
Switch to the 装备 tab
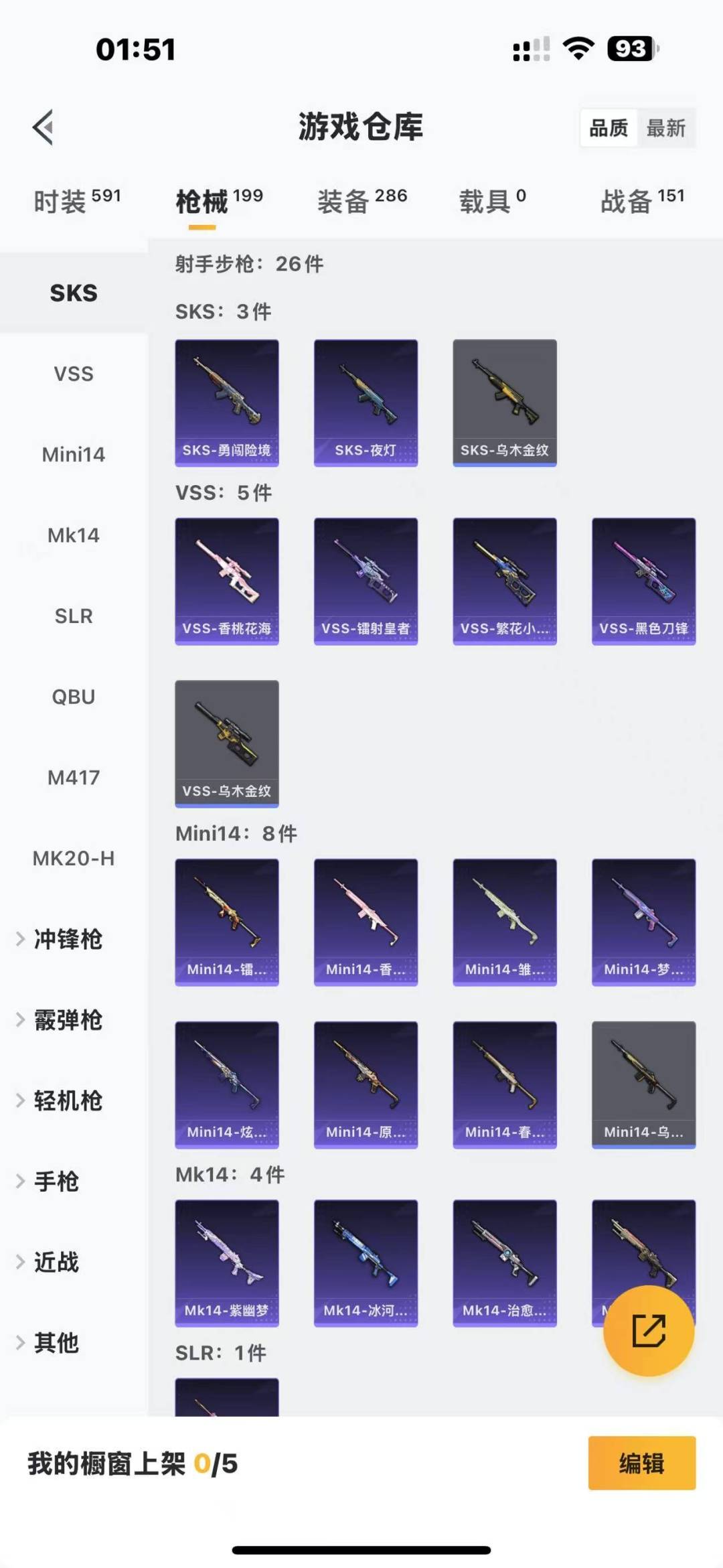point(361,200)
